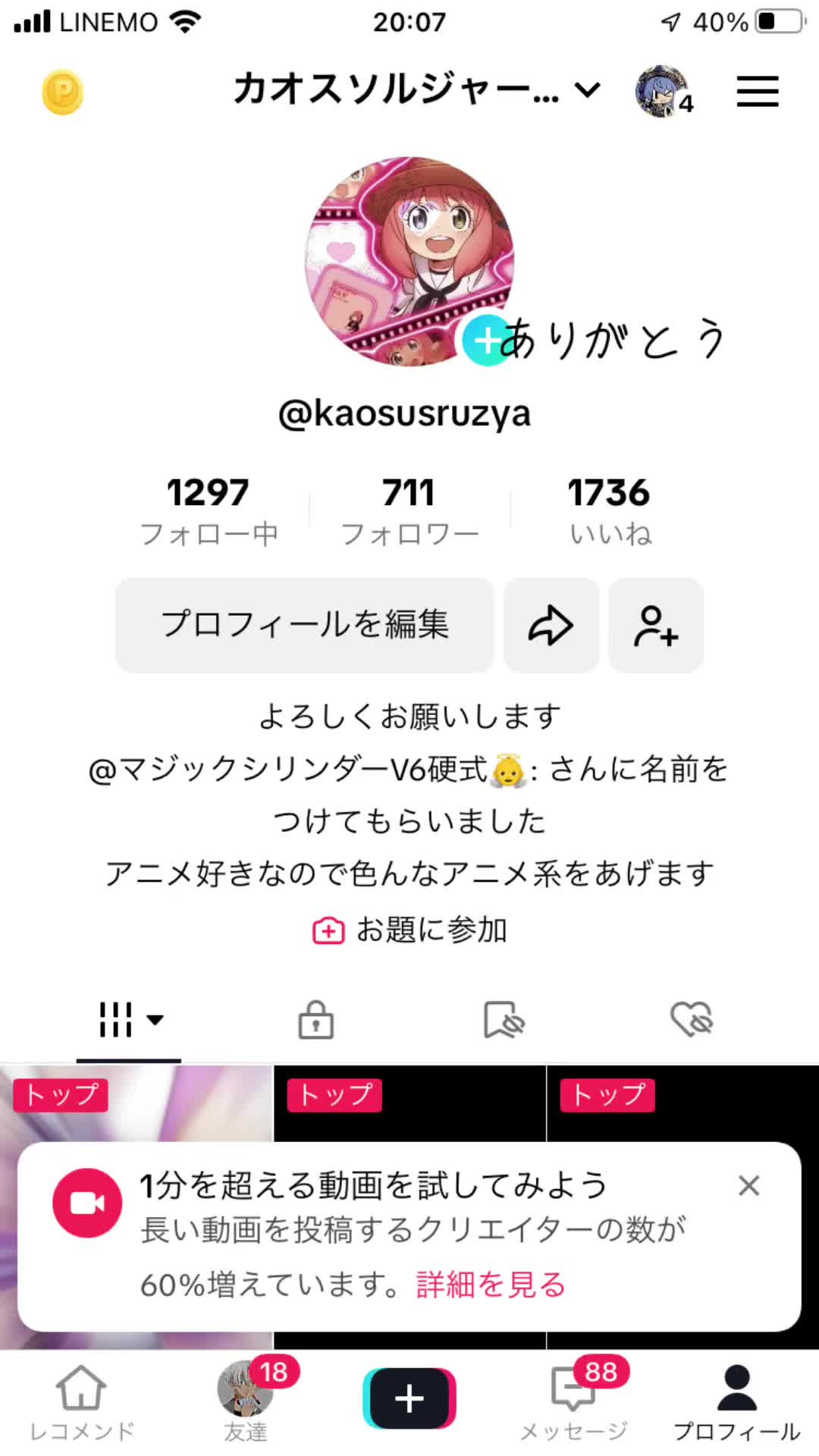Tap the plus badge on profile photo
Image resolution: width=819 pixels, height=1456 pixels.
tap(484, 340)
